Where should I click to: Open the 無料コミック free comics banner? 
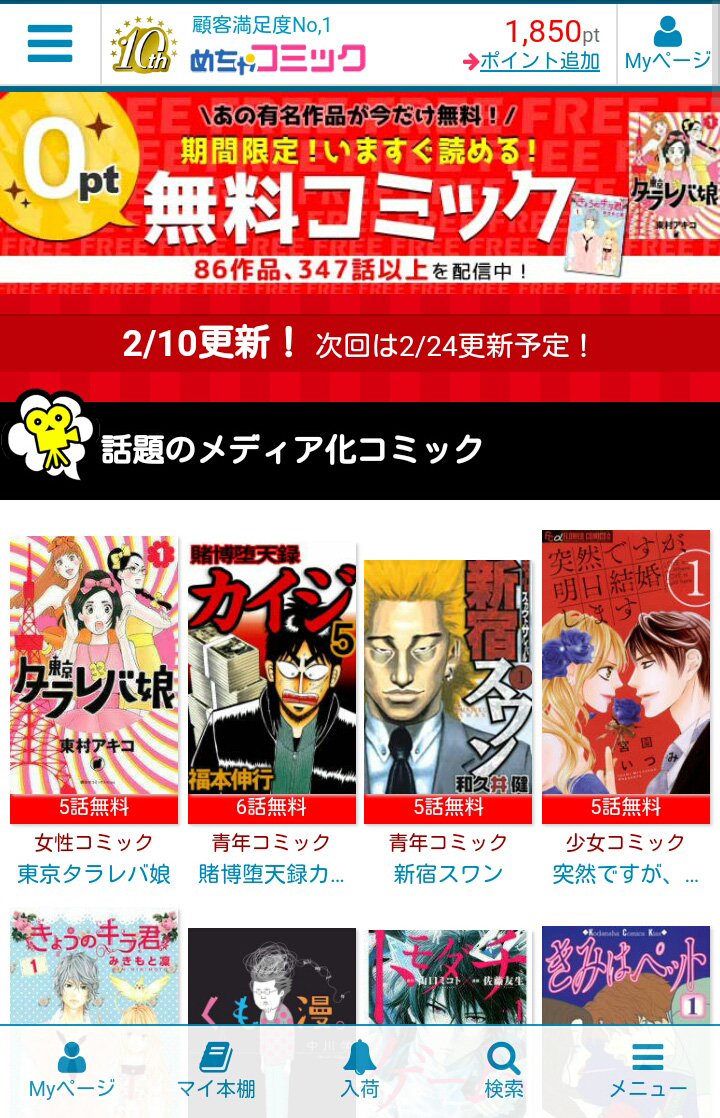[360, 188]
